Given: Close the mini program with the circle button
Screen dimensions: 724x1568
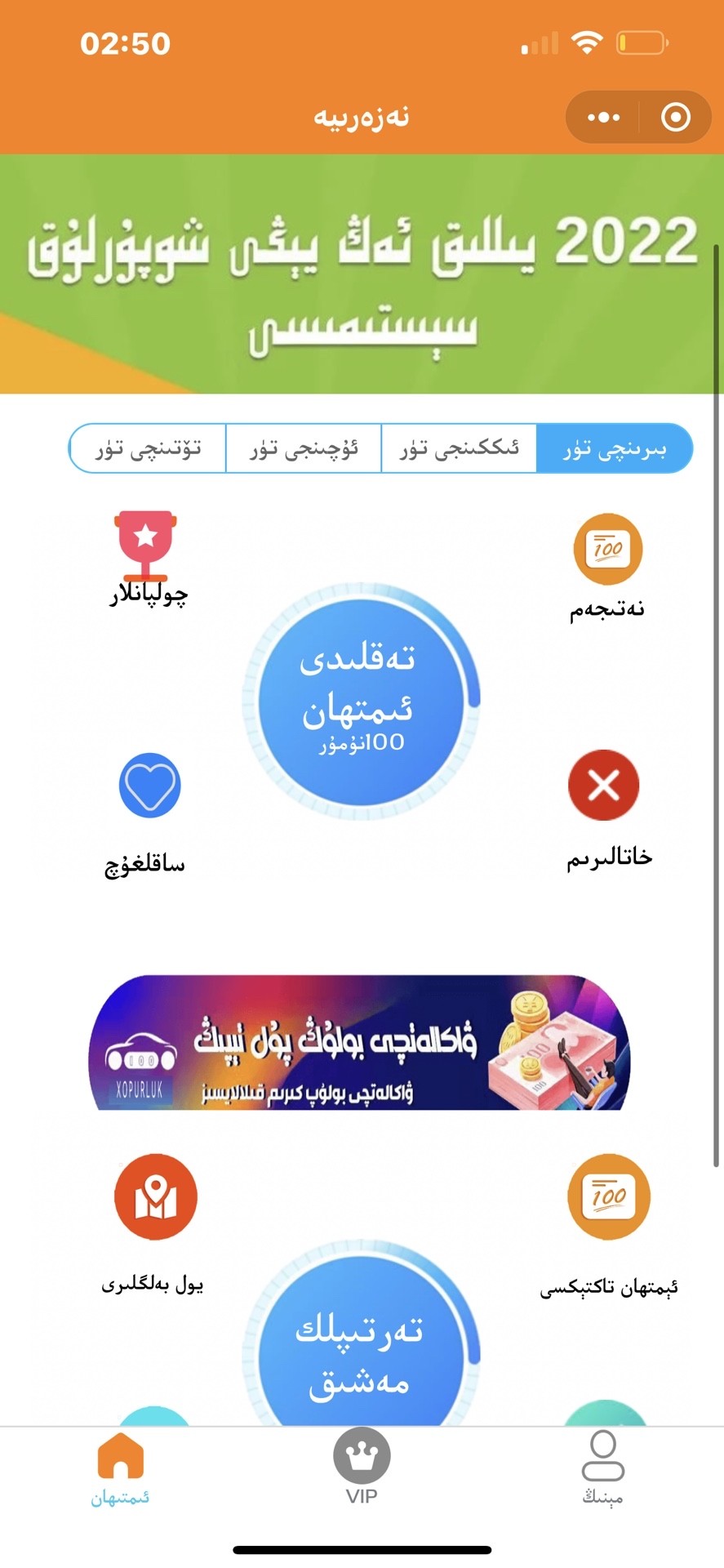Looking at the screenshot, I should (x=675, y=118).
